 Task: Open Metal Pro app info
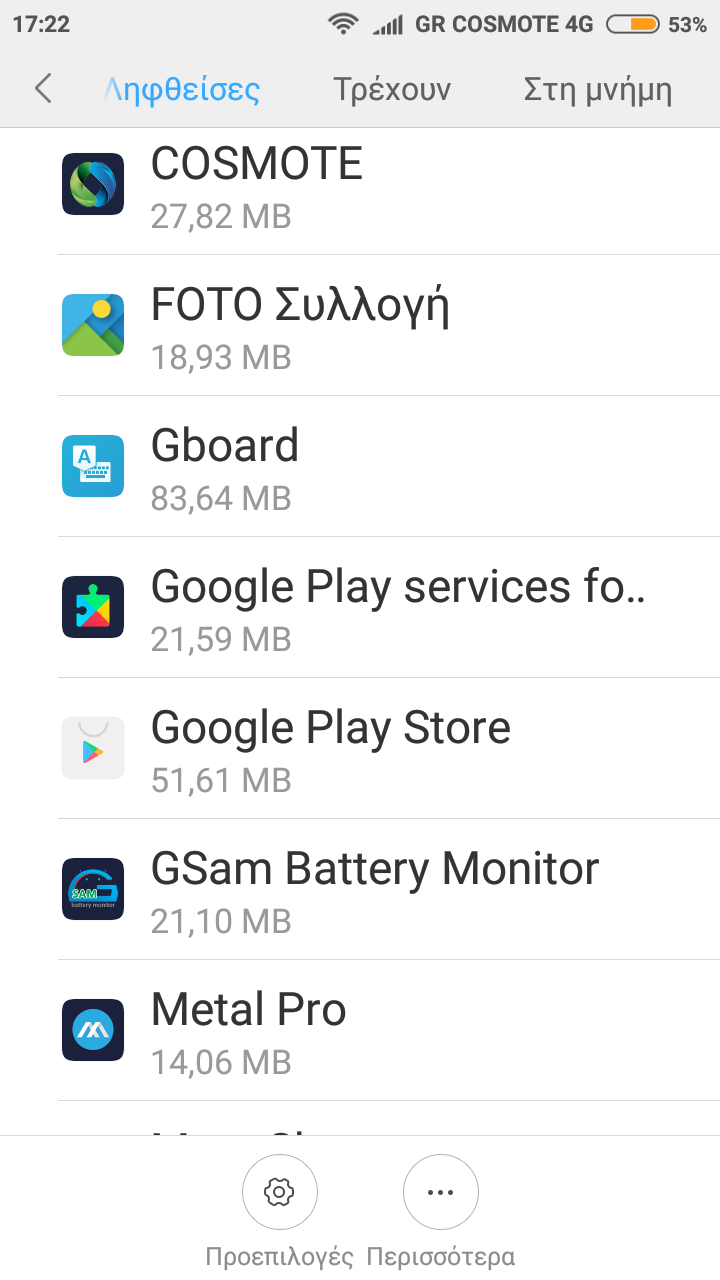click(360, 1031)
